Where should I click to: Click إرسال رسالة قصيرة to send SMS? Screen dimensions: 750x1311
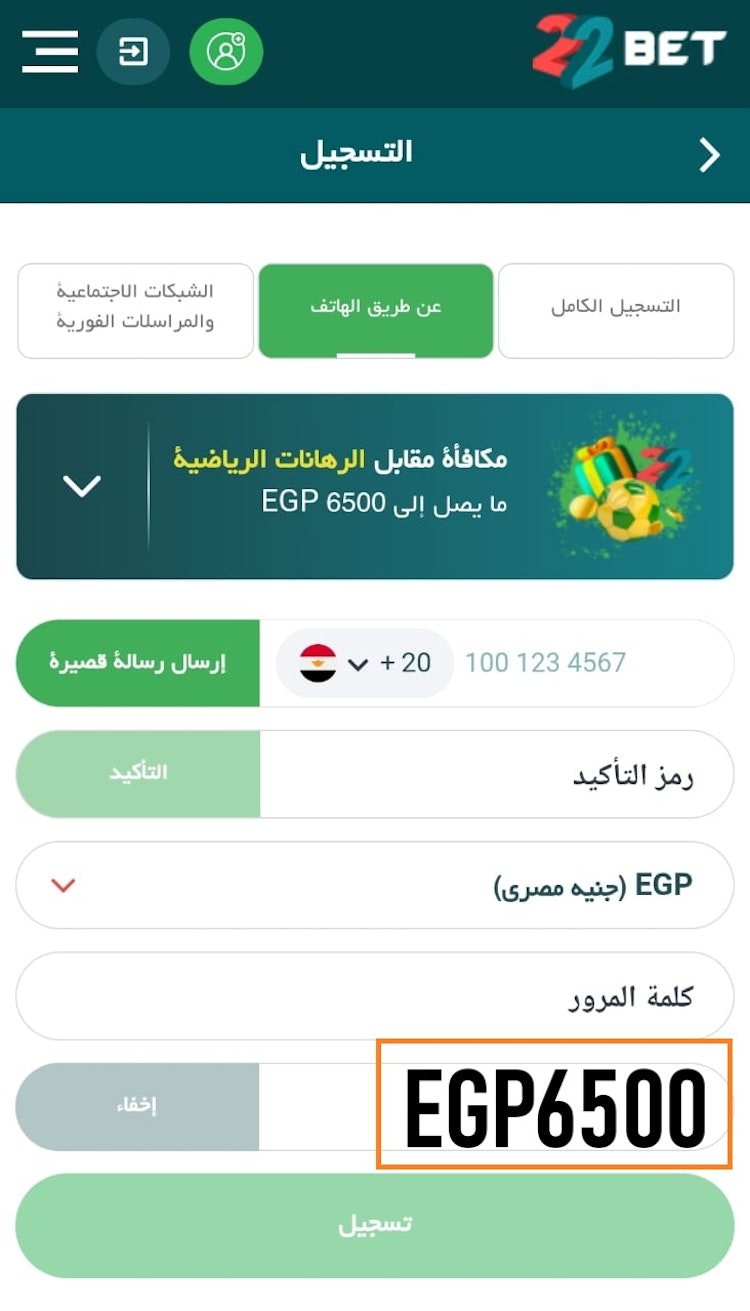136,662
